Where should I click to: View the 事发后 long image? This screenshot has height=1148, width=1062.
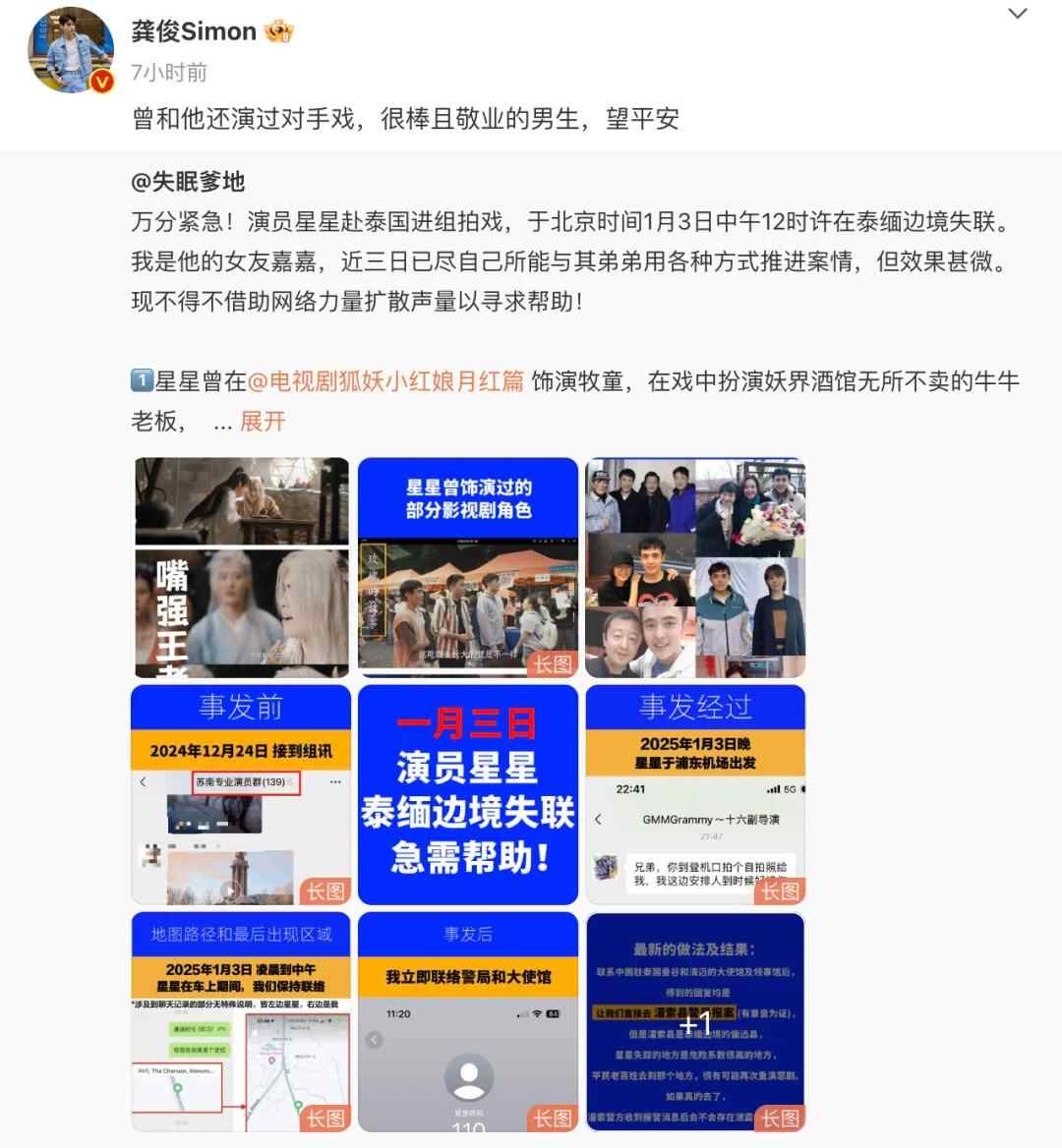468,1022
